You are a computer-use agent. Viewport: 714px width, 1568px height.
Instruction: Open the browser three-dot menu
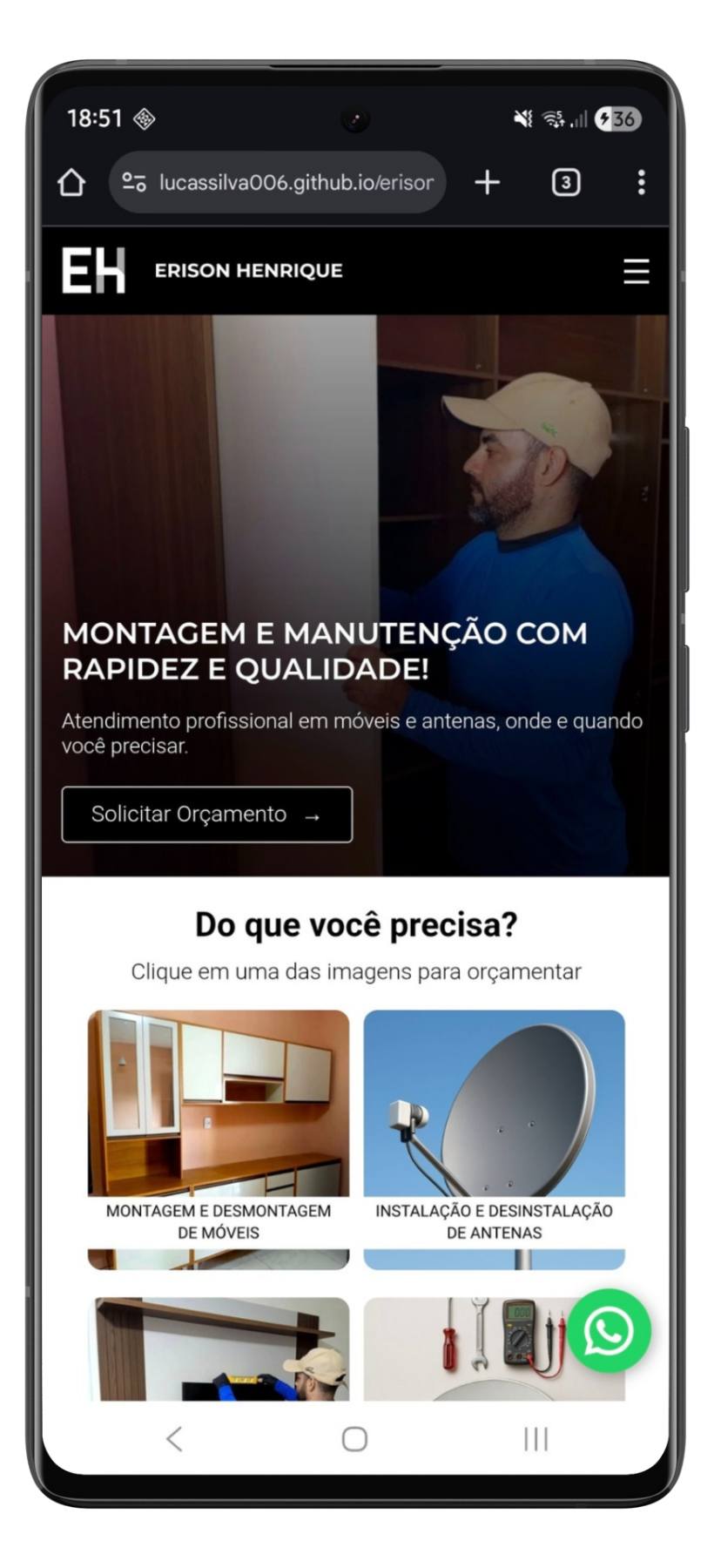[642, 182]
